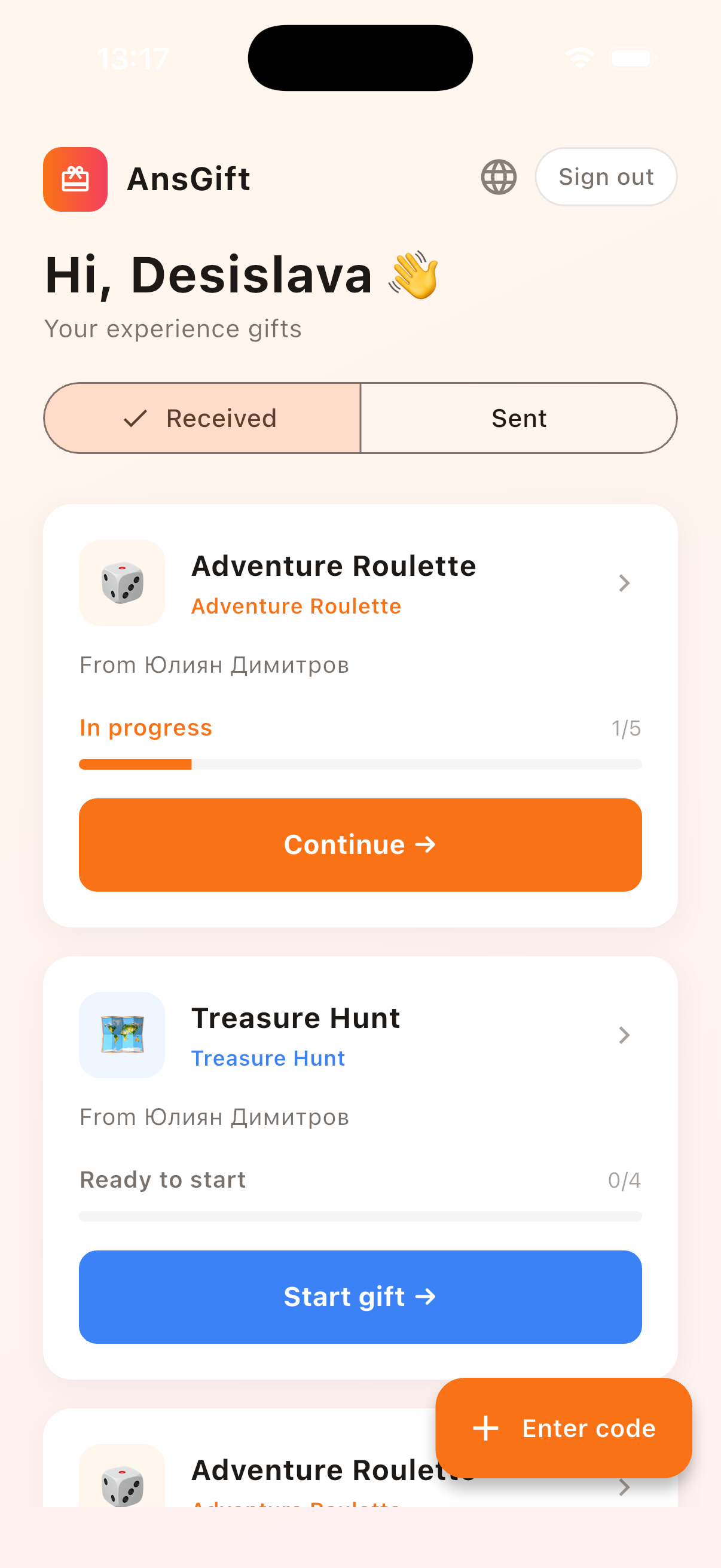Open Treasure Hunt details via its chevron
Screen dimensions: 721x1568
(x=624, y=1035)
